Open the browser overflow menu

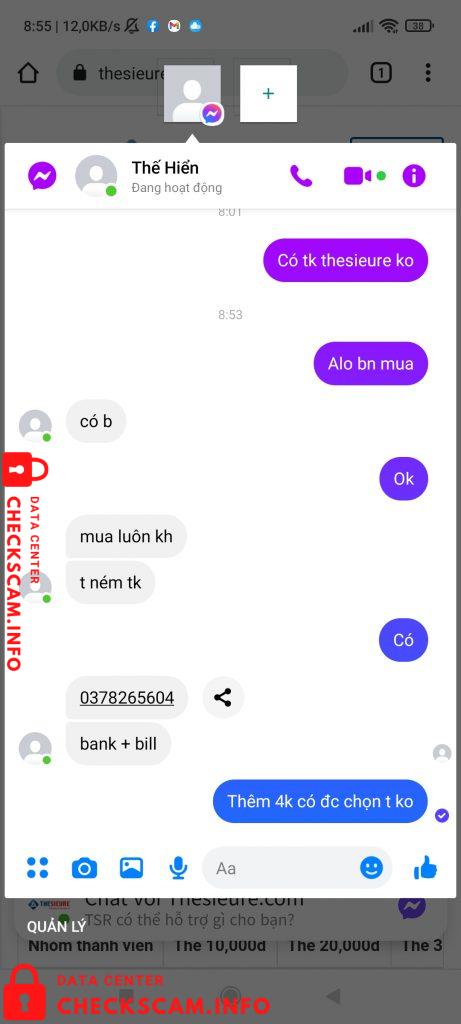click(x=428, y=72)
